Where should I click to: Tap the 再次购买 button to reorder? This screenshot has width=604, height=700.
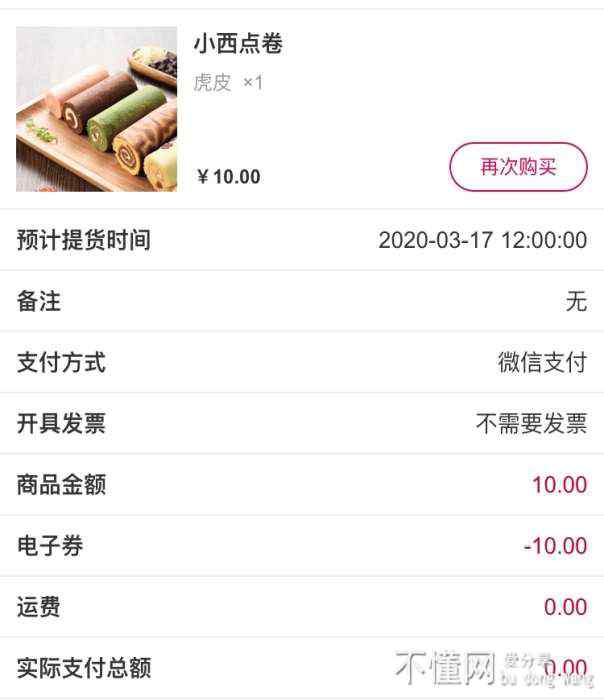pyautogui.click(x=518, y=167)
